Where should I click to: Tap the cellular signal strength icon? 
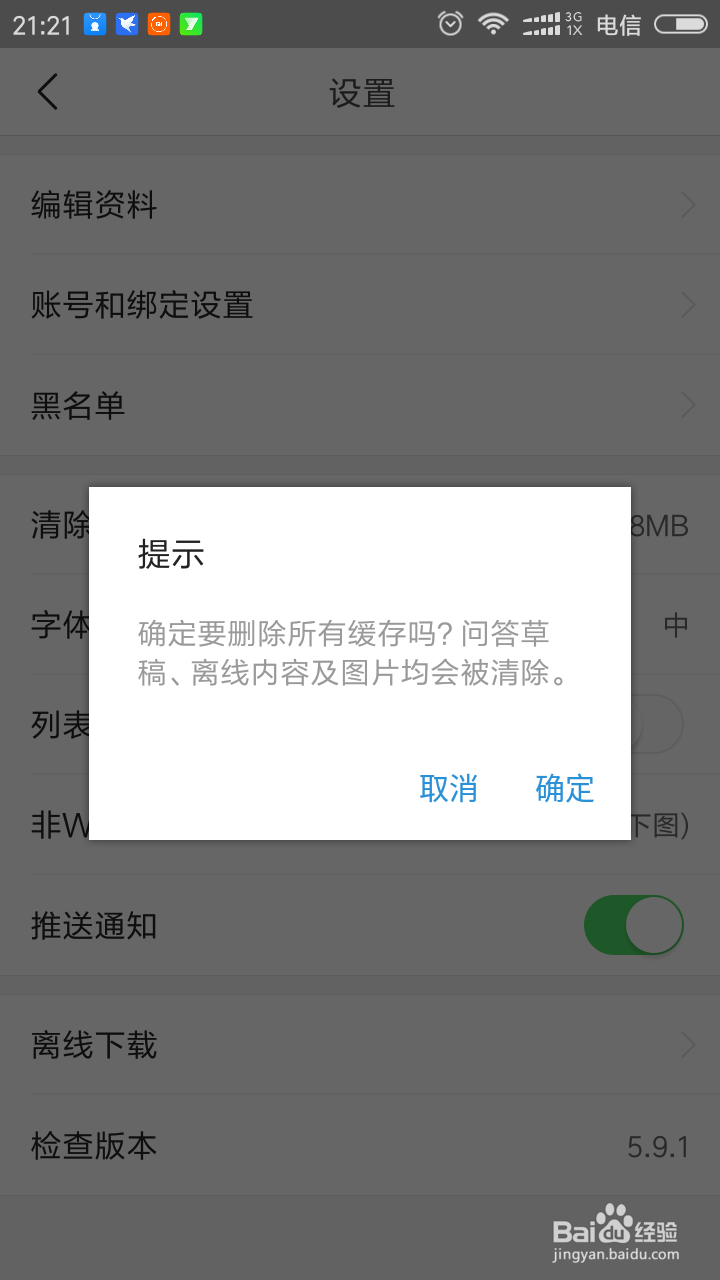click(540, 24)
